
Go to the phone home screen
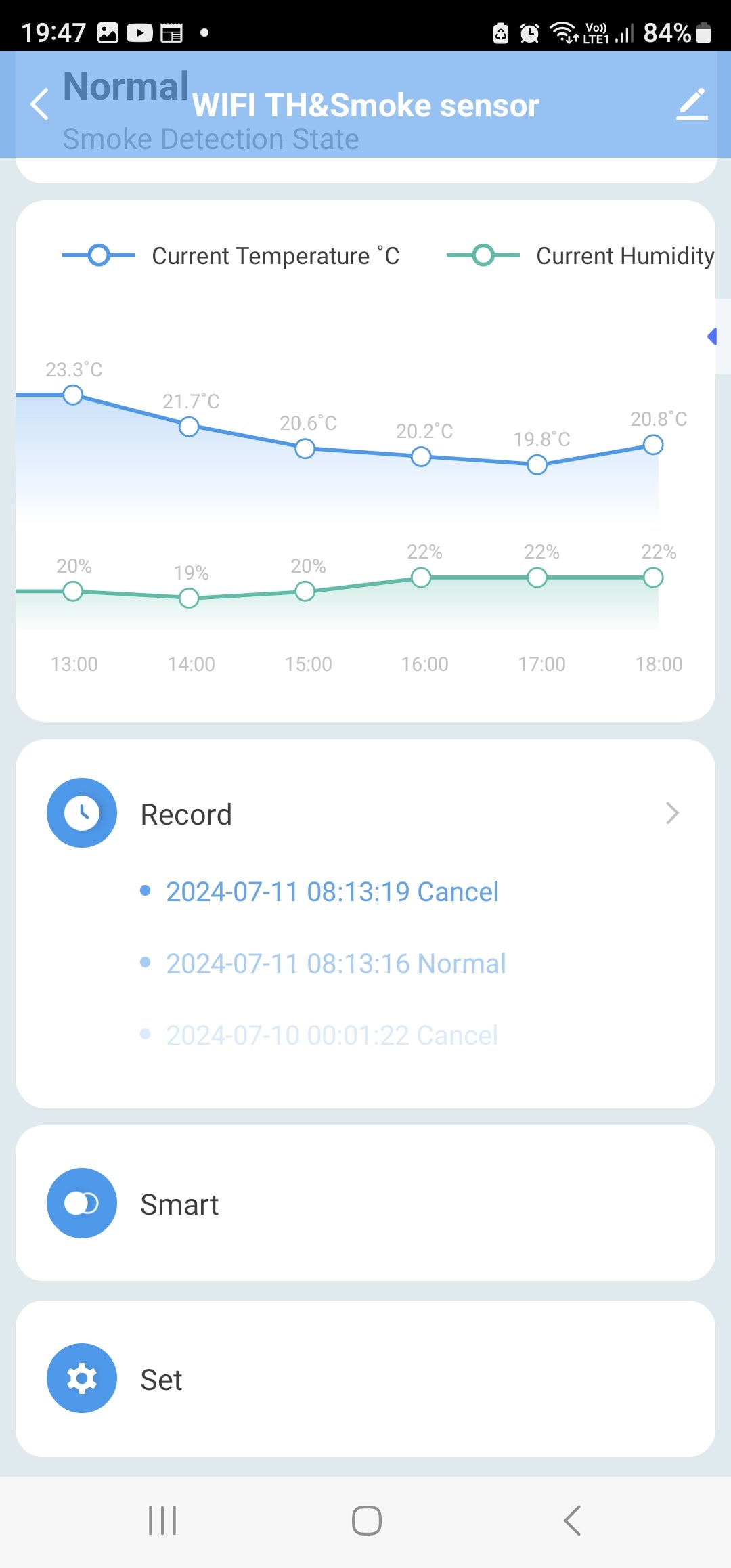click(366, 1521)
